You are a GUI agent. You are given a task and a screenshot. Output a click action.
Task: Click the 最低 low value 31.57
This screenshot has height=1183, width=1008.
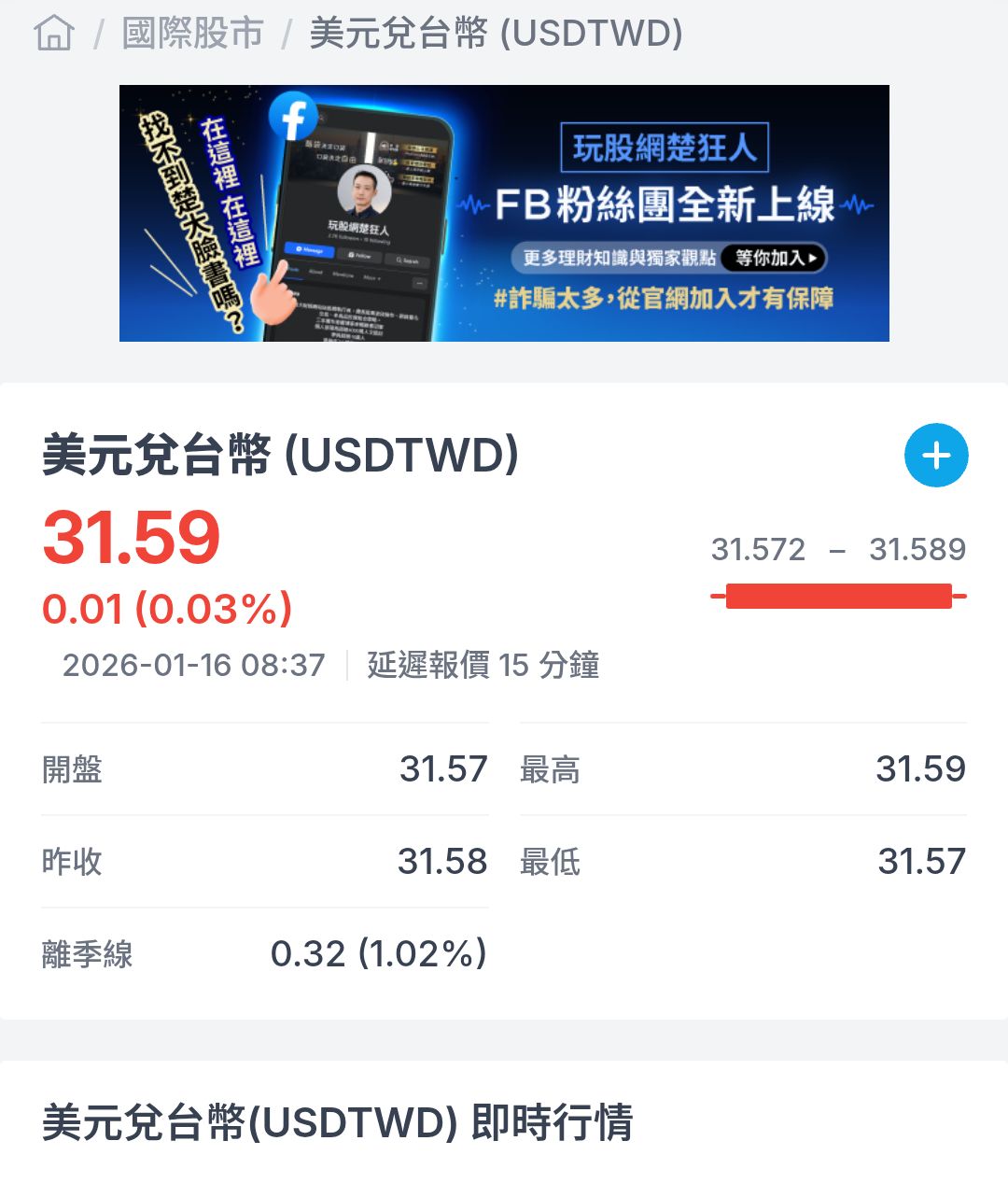pyautogui.click(x=921, y=862)
